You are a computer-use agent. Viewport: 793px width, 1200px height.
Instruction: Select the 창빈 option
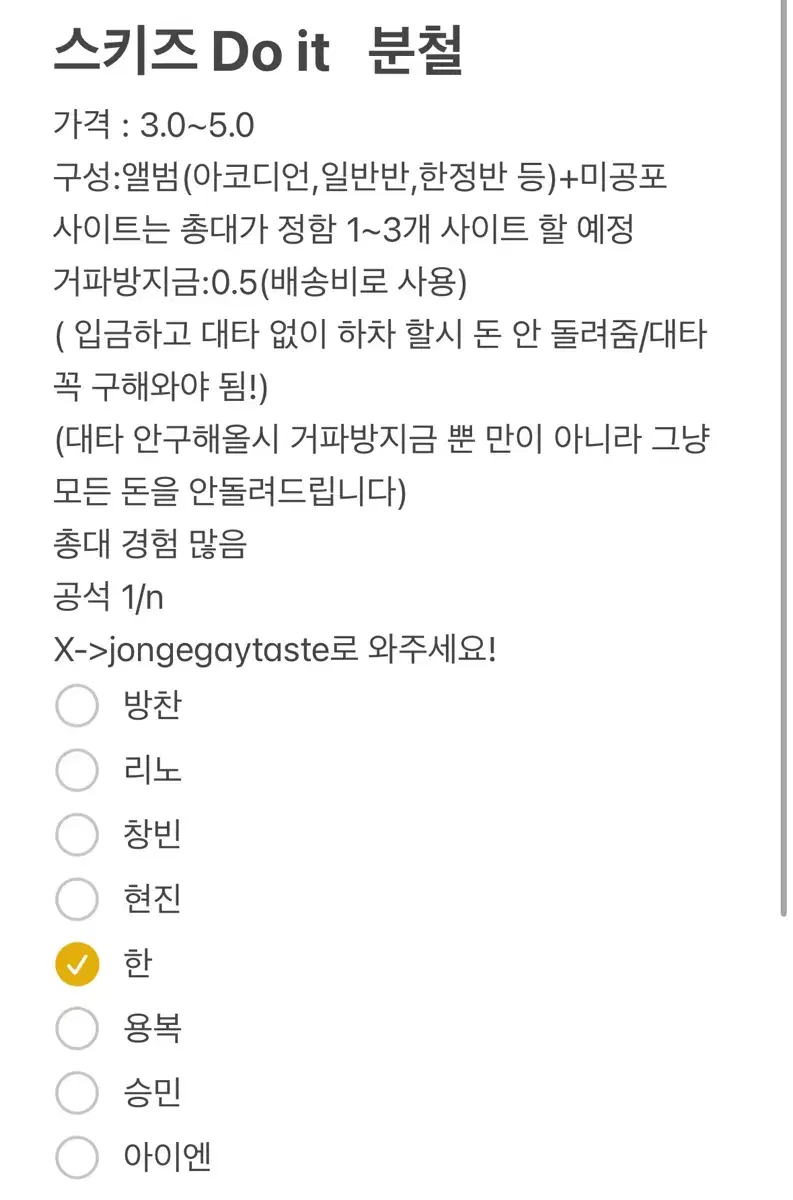76,835
